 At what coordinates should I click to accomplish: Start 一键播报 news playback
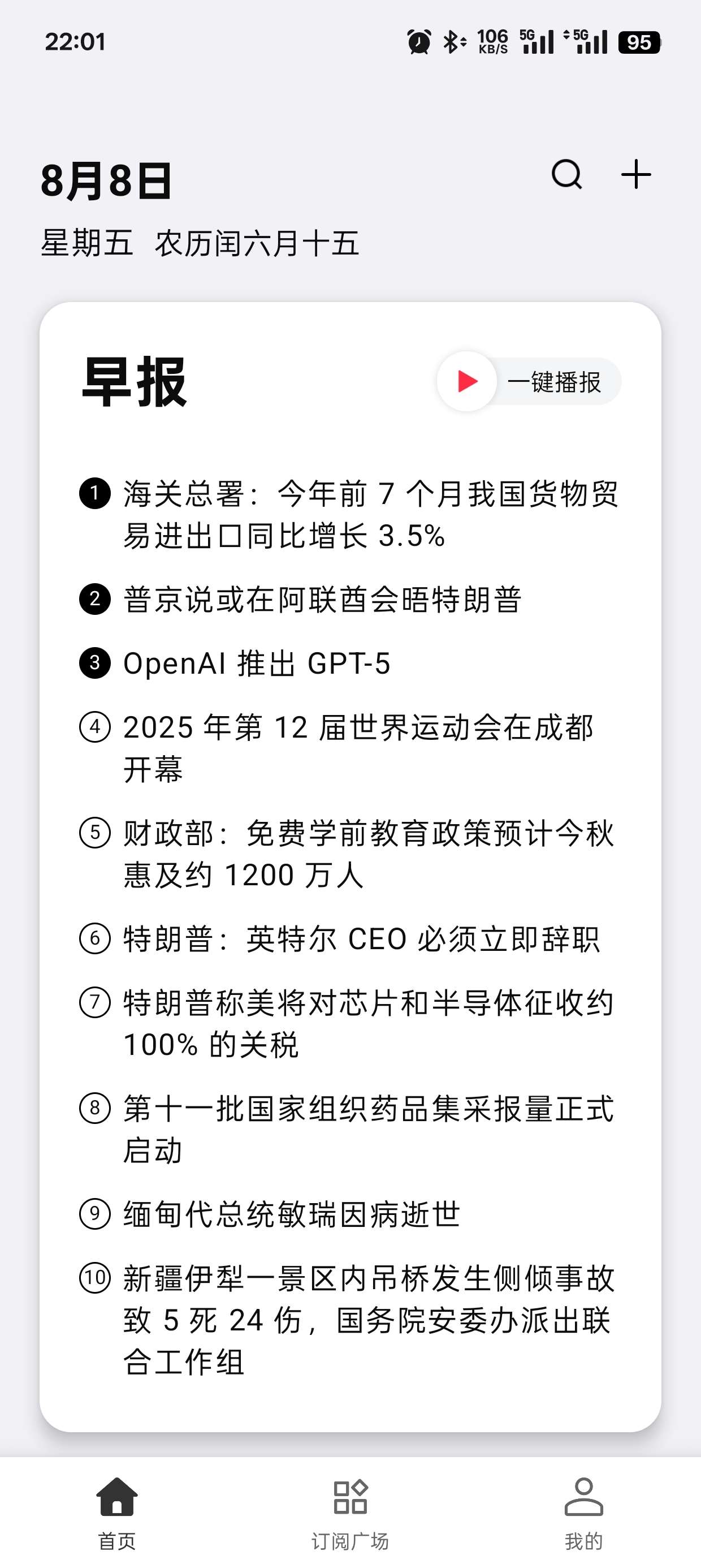coord(555,382)
